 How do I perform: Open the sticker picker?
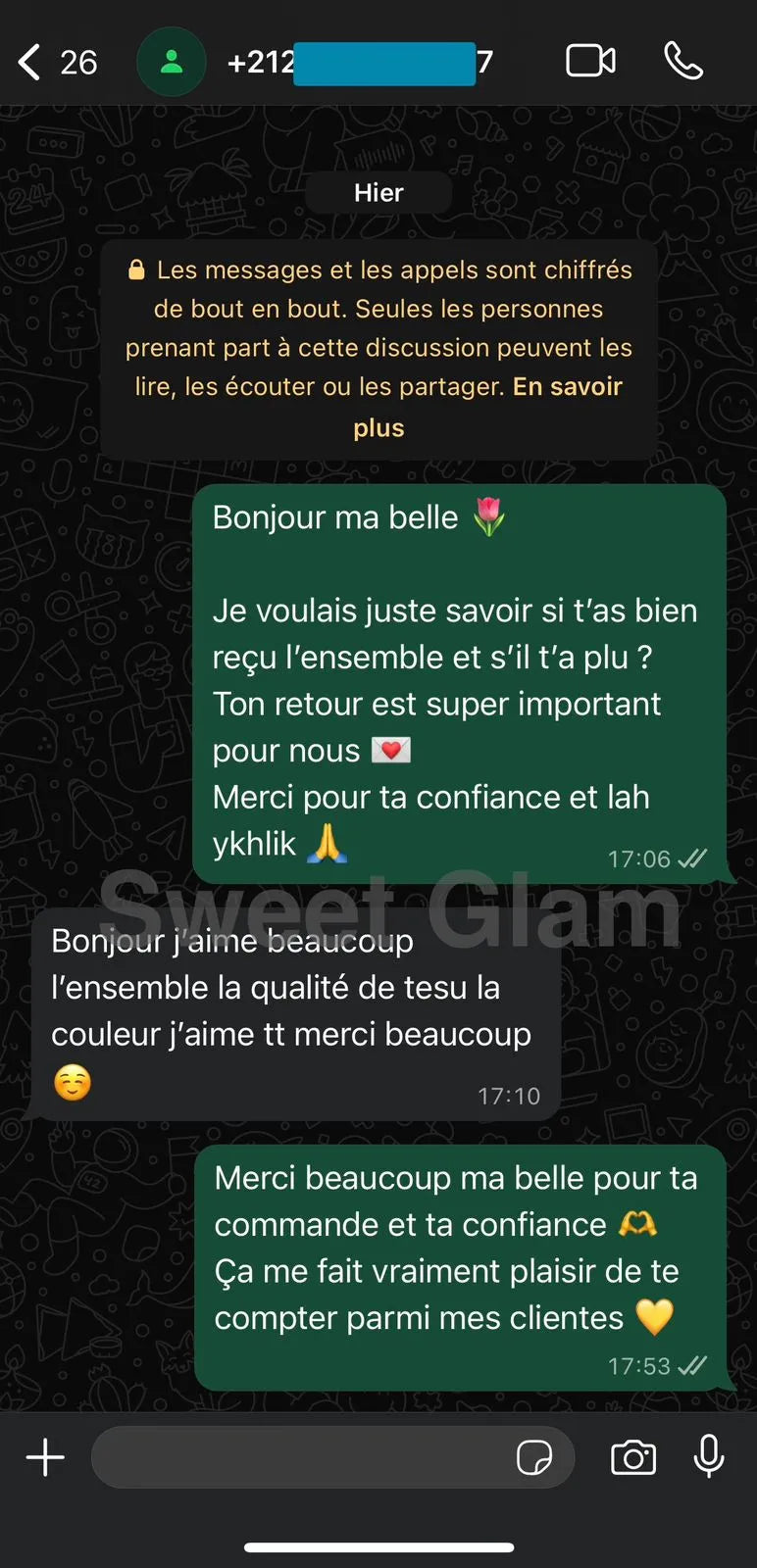pyautogui.click(x=534, y=1457)
